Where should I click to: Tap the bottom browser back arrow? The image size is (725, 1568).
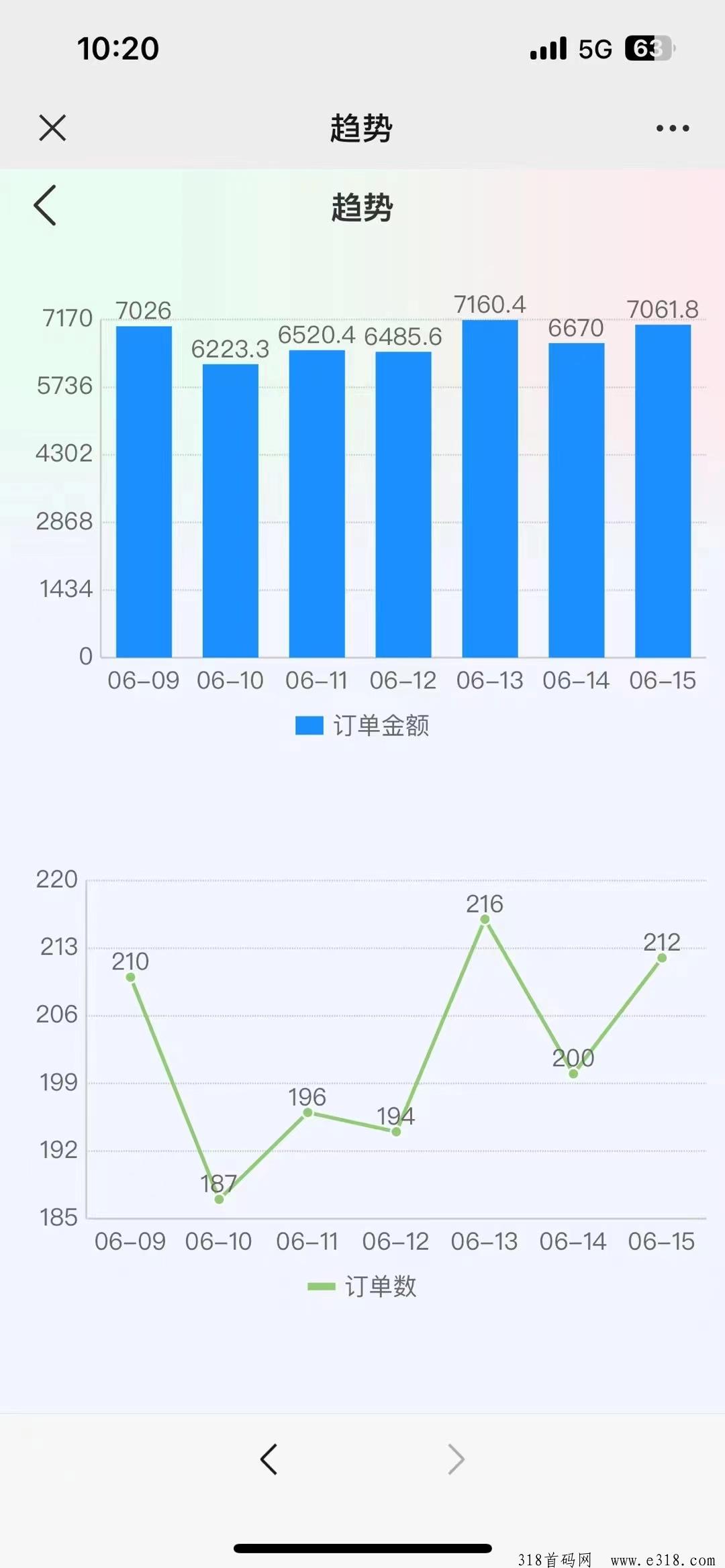pos(269,1459)
